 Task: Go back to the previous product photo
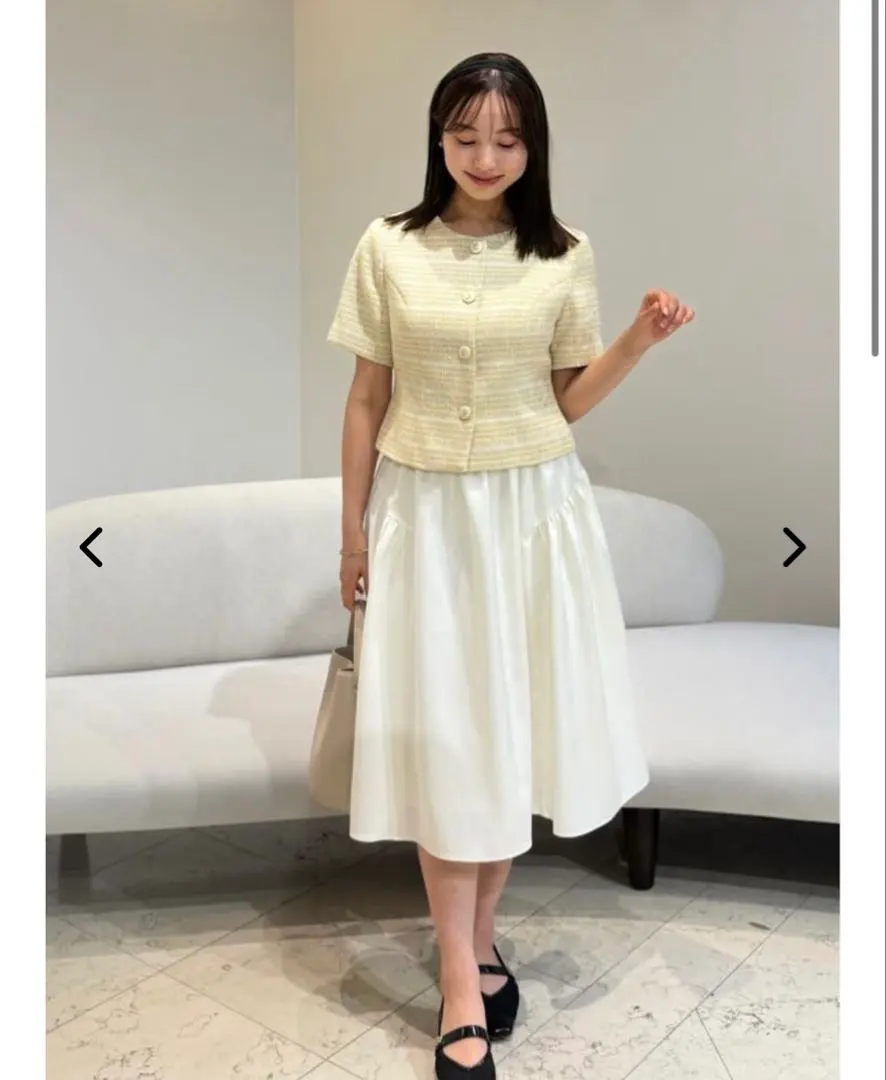[x=91, y=547]
